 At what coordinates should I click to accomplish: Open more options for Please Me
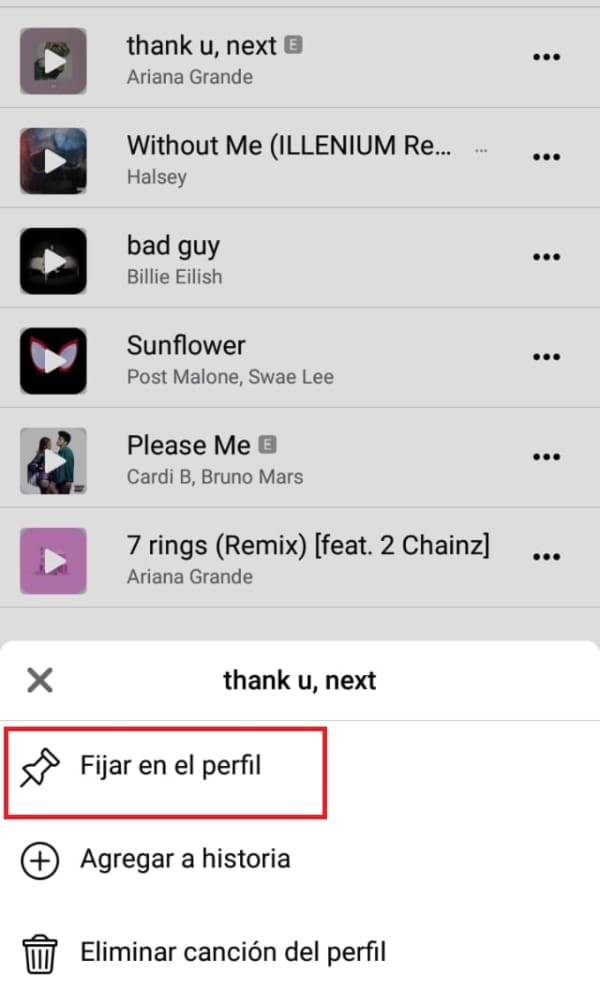point(546,457)
